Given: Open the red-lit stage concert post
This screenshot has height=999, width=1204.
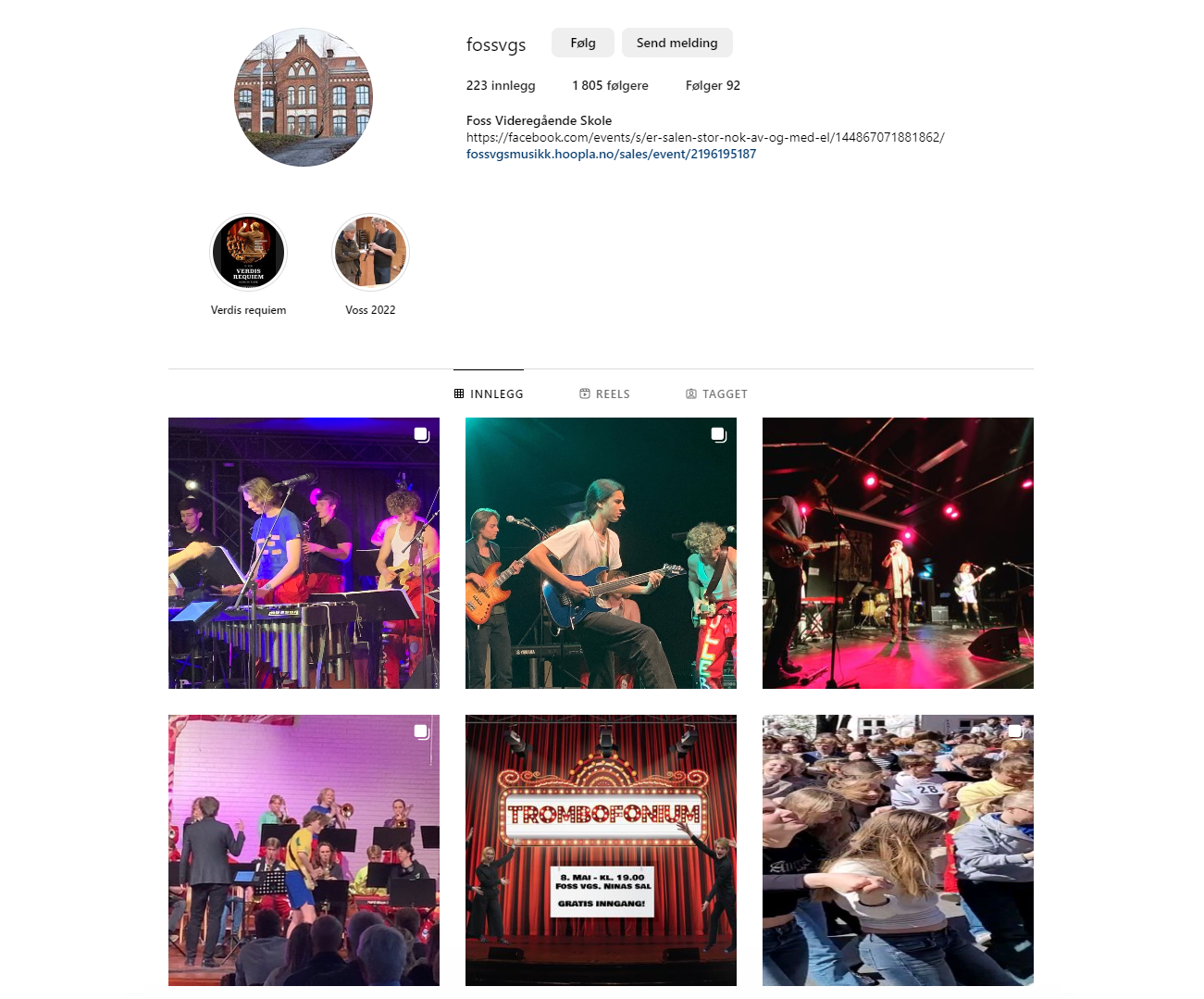Looking at the screenshot, I should (x=898, y=553).
